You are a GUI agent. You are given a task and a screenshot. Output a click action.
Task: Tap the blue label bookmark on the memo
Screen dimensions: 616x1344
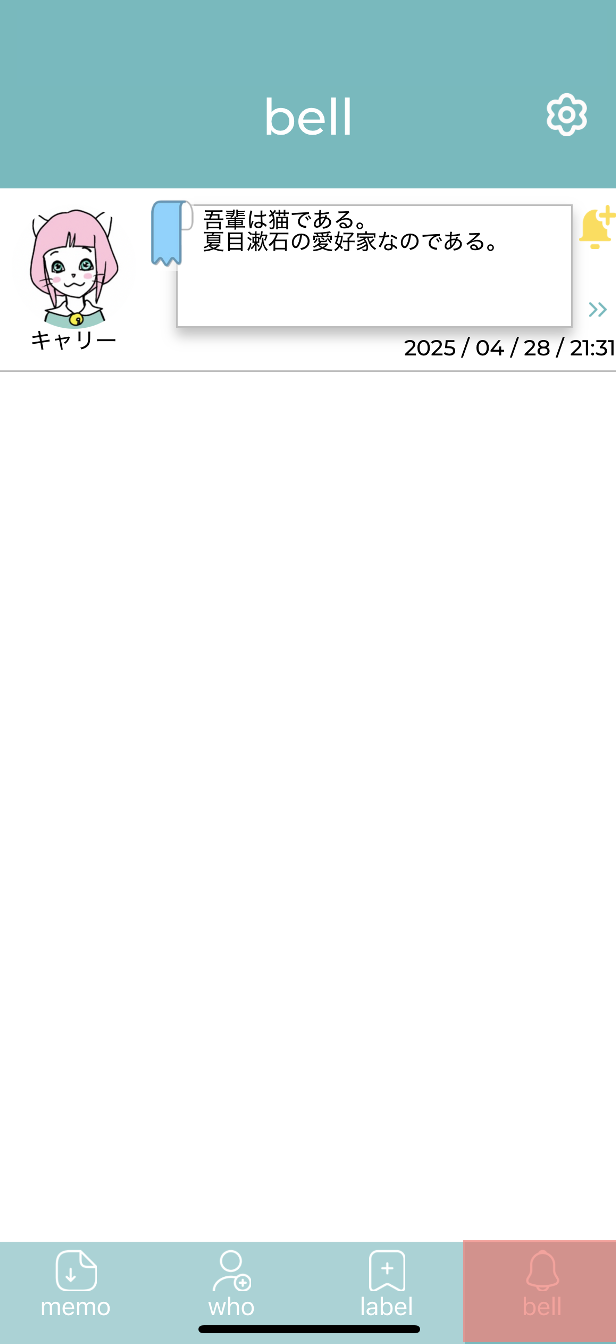[x=167, y=233]
